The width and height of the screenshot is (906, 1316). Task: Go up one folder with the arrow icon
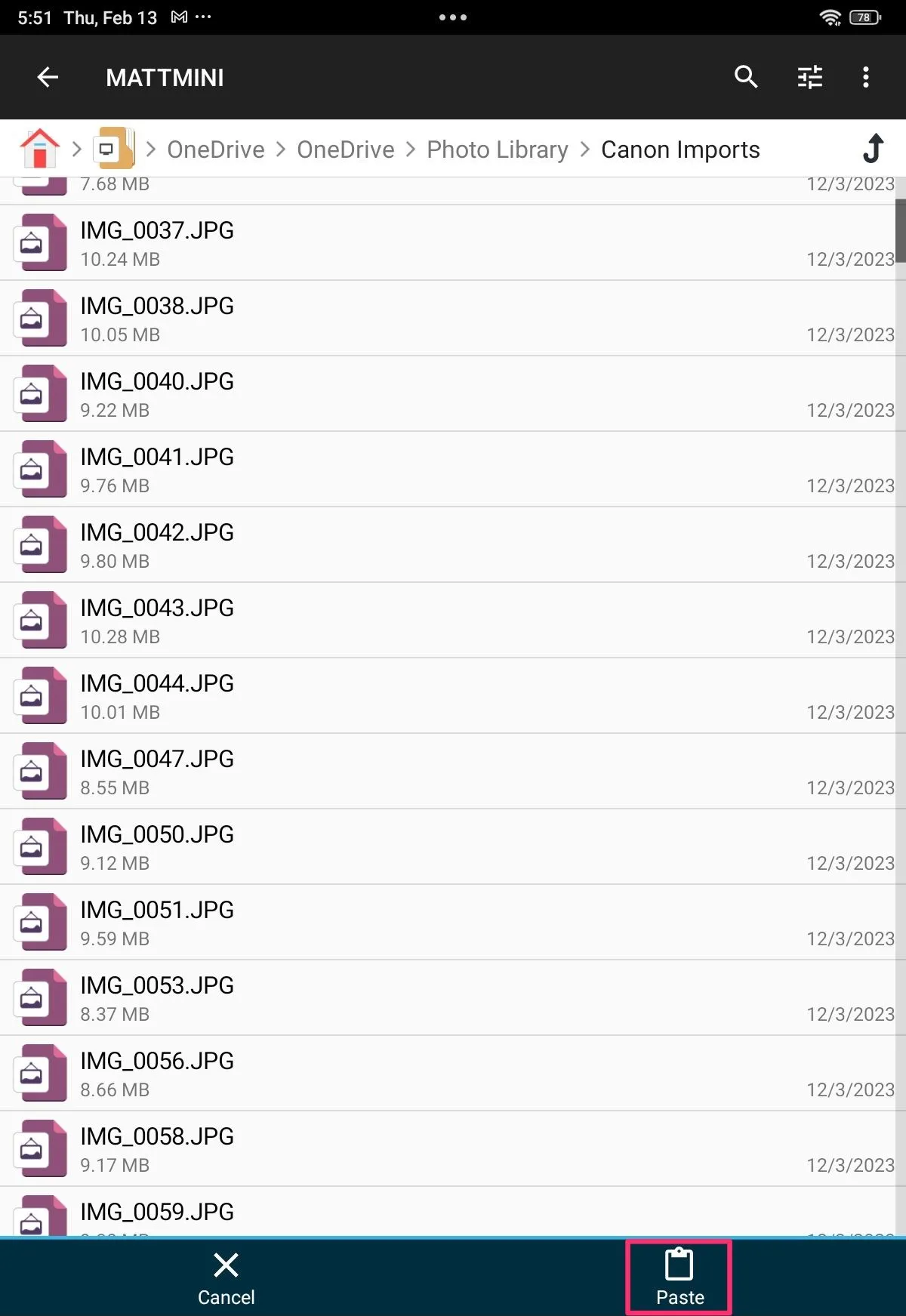tap(873, 149)
